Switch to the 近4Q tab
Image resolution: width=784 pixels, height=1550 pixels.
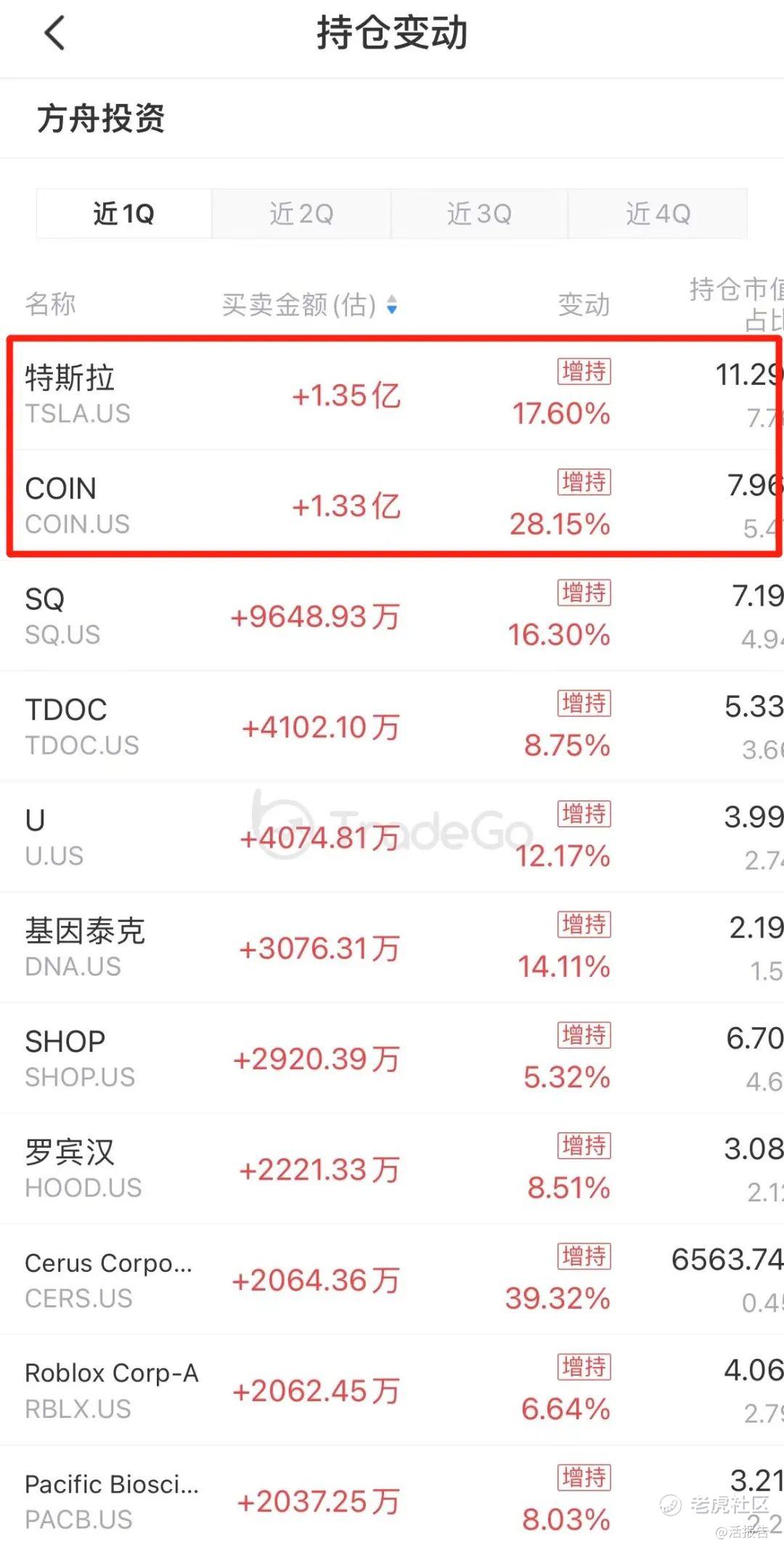658,214
